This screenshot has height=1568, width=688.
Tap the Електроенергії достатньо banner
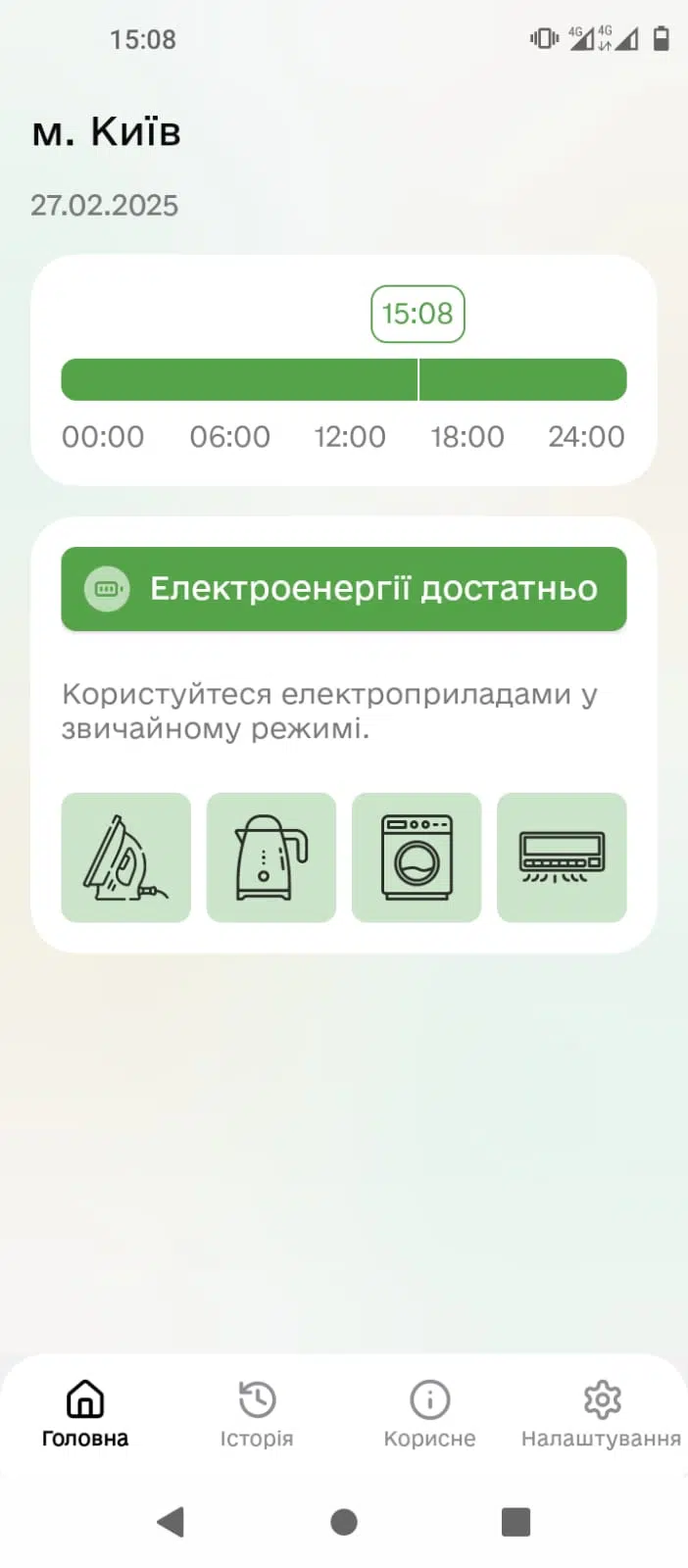pyautogui.click(x=344, y=589)
